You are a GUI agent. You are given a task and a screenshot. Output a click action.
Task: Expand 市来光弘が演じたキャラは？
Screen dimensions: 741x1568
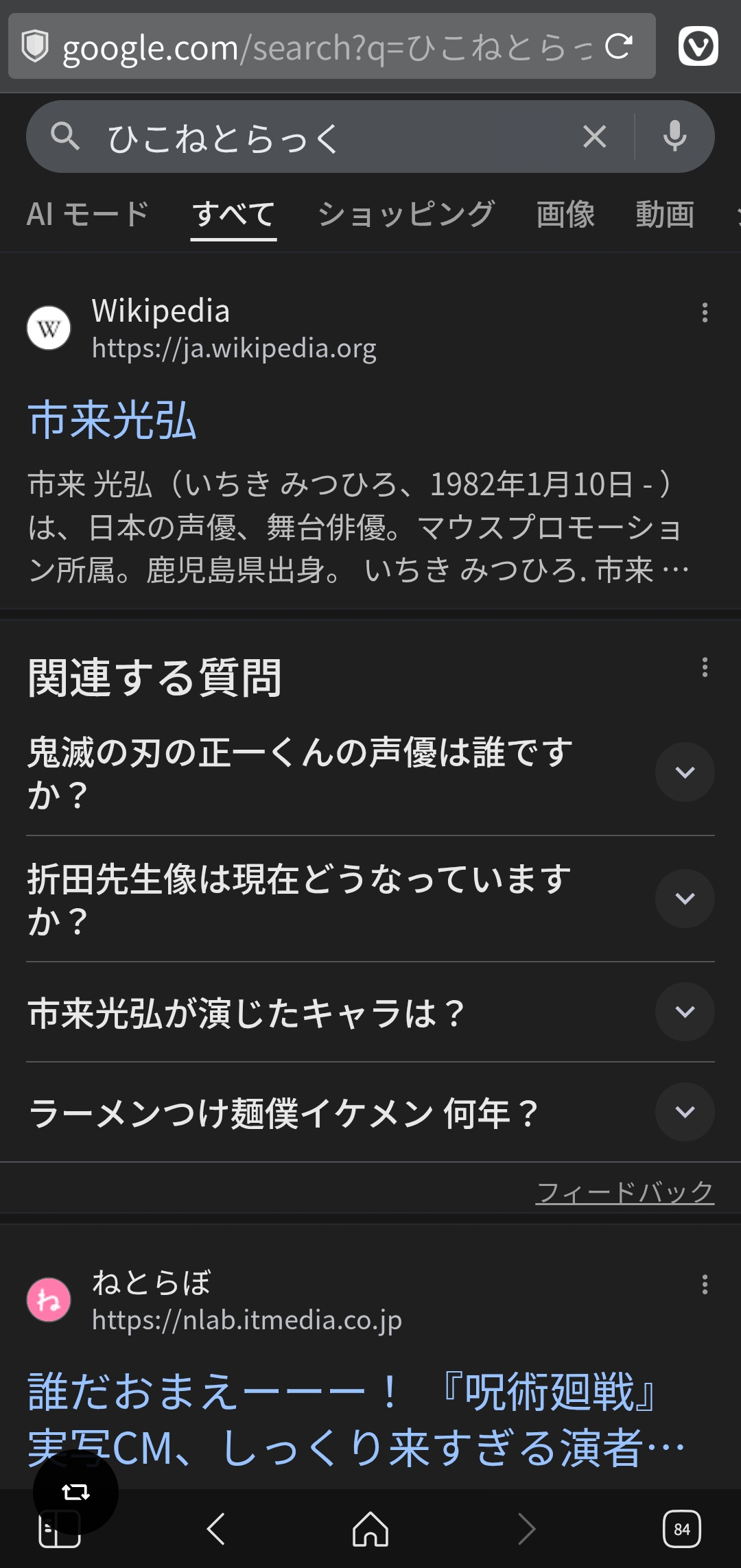point(684,1012)
